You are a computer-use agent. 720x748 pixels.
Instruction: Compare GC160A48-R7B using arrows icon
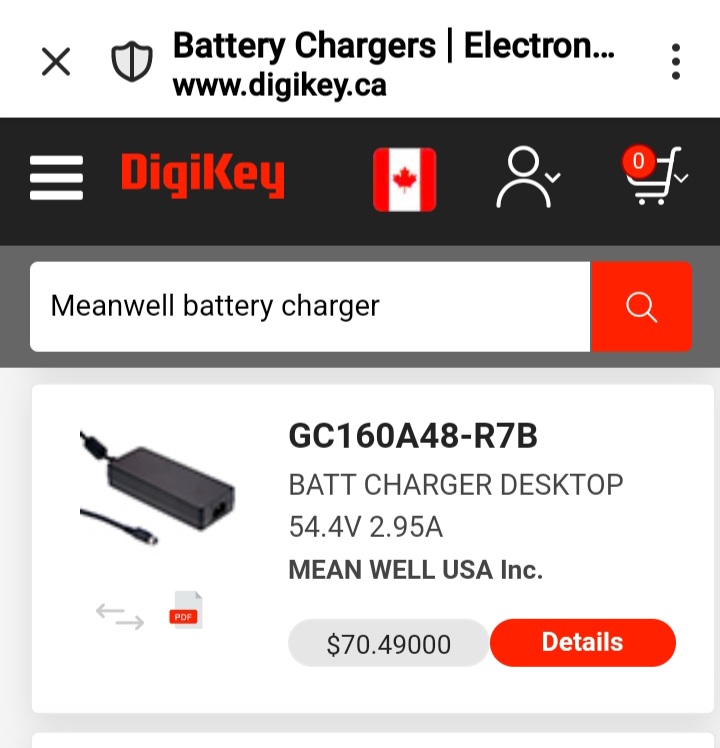click(120, 615)
